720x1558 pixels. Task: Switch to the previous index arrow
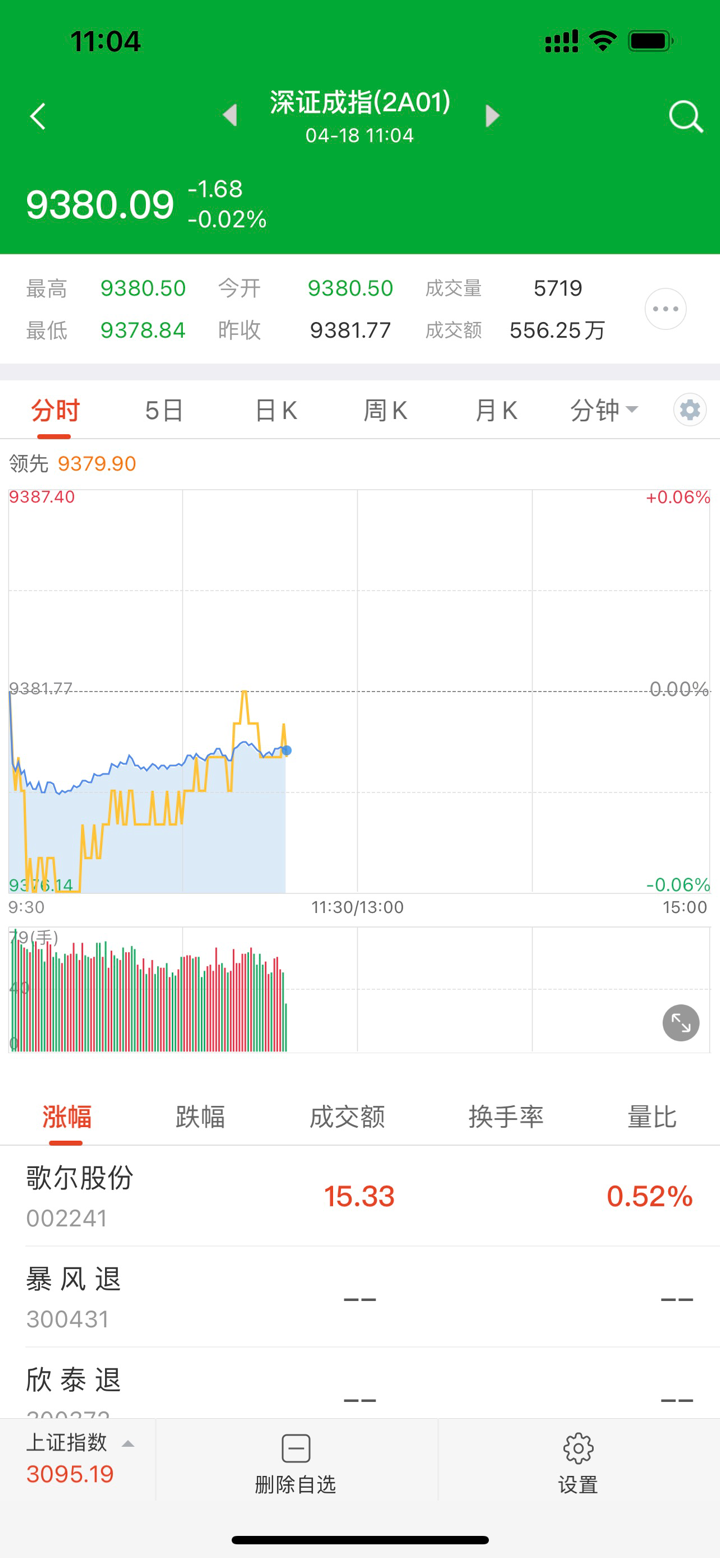(230, 116)
